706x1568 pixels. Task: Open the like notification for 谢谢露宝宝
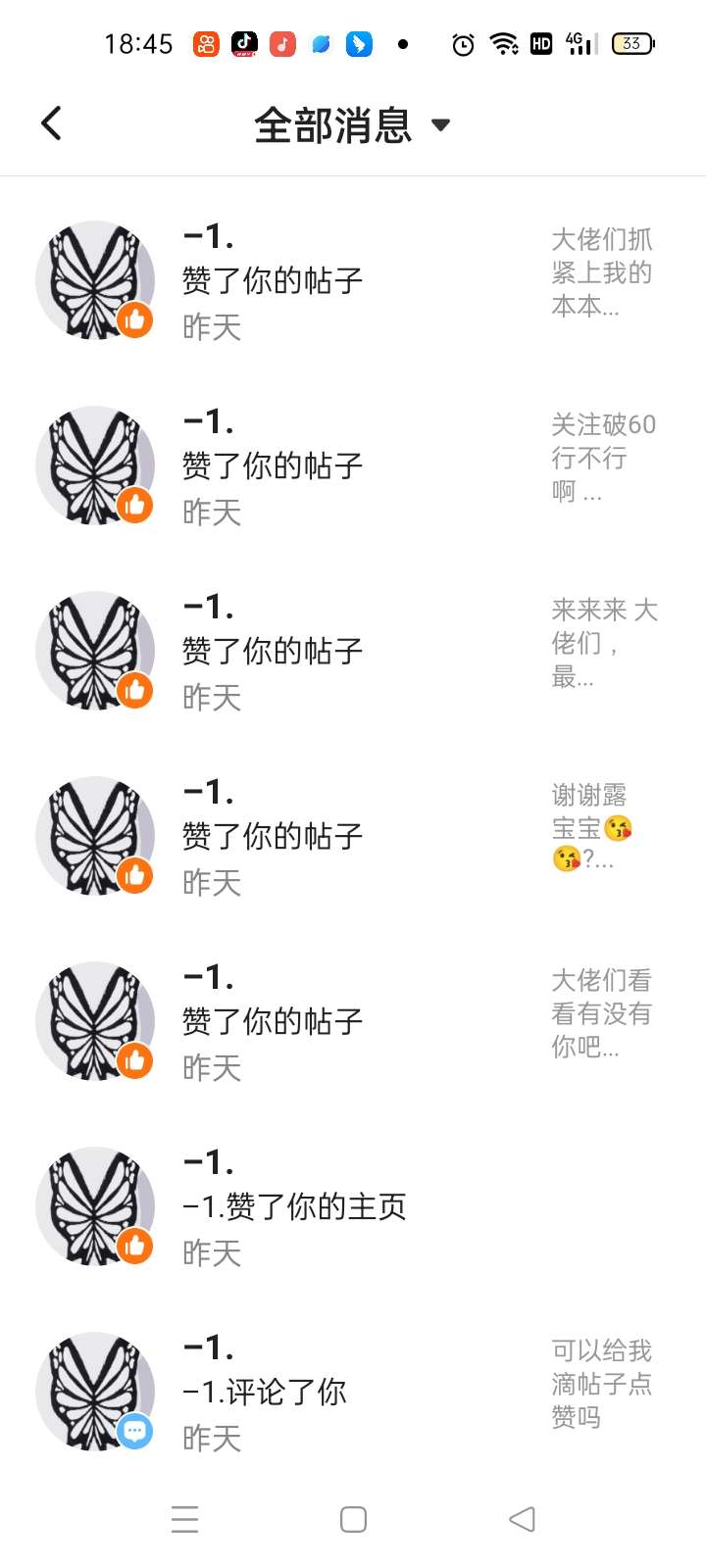[353, 836]
